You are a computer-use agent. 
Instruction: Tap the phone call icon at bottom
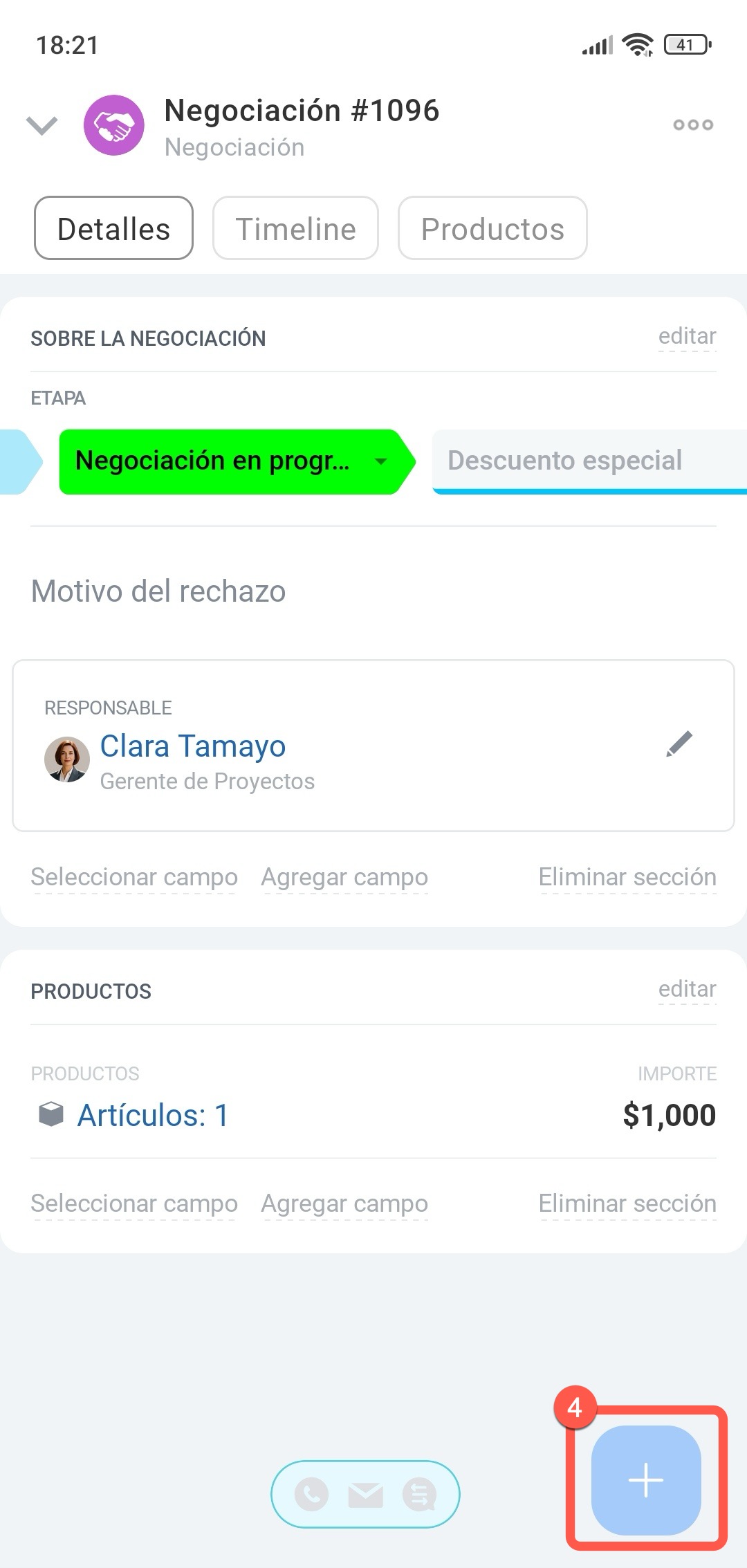312,1495
